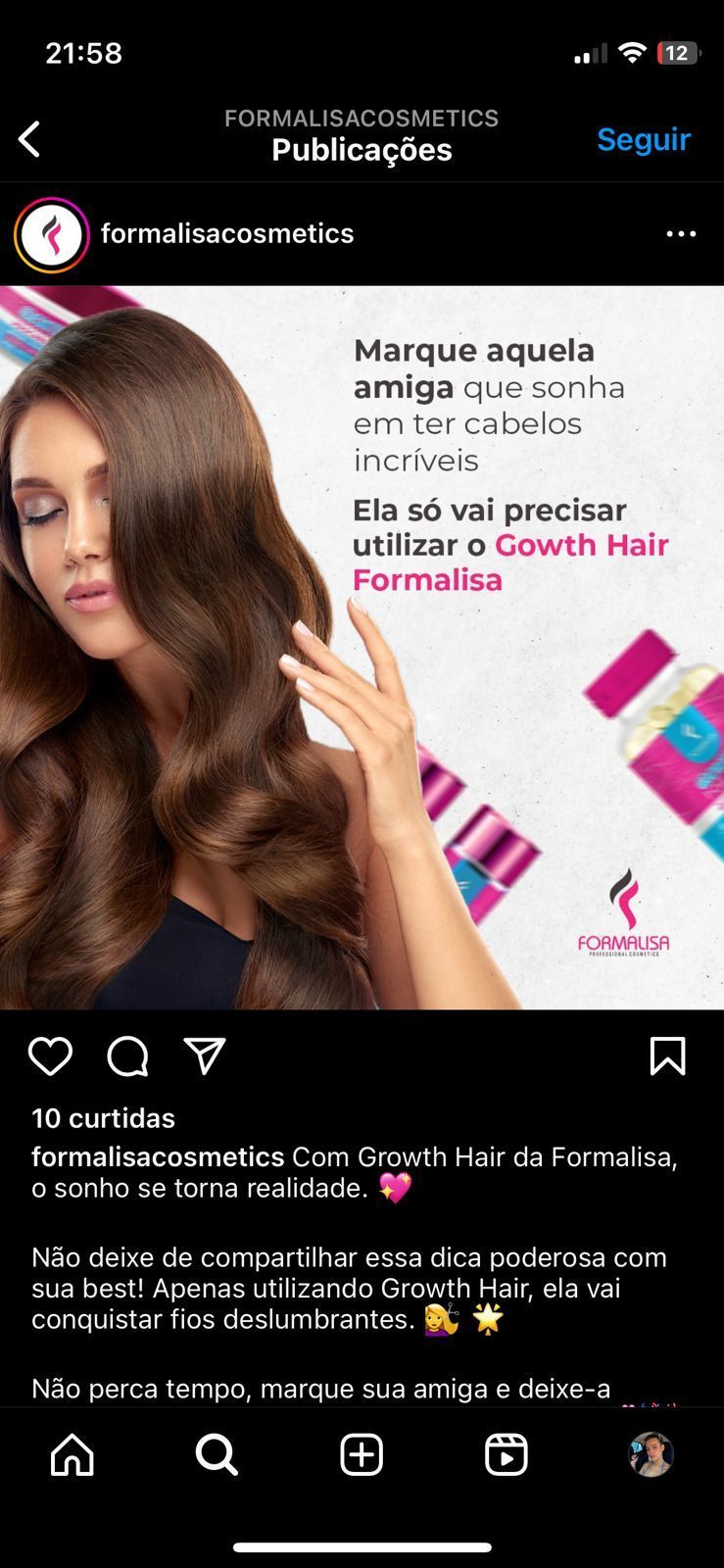Comment on the Growth Hair post
Viewport: 724px width, 1568px height.
coord(127,1056)
